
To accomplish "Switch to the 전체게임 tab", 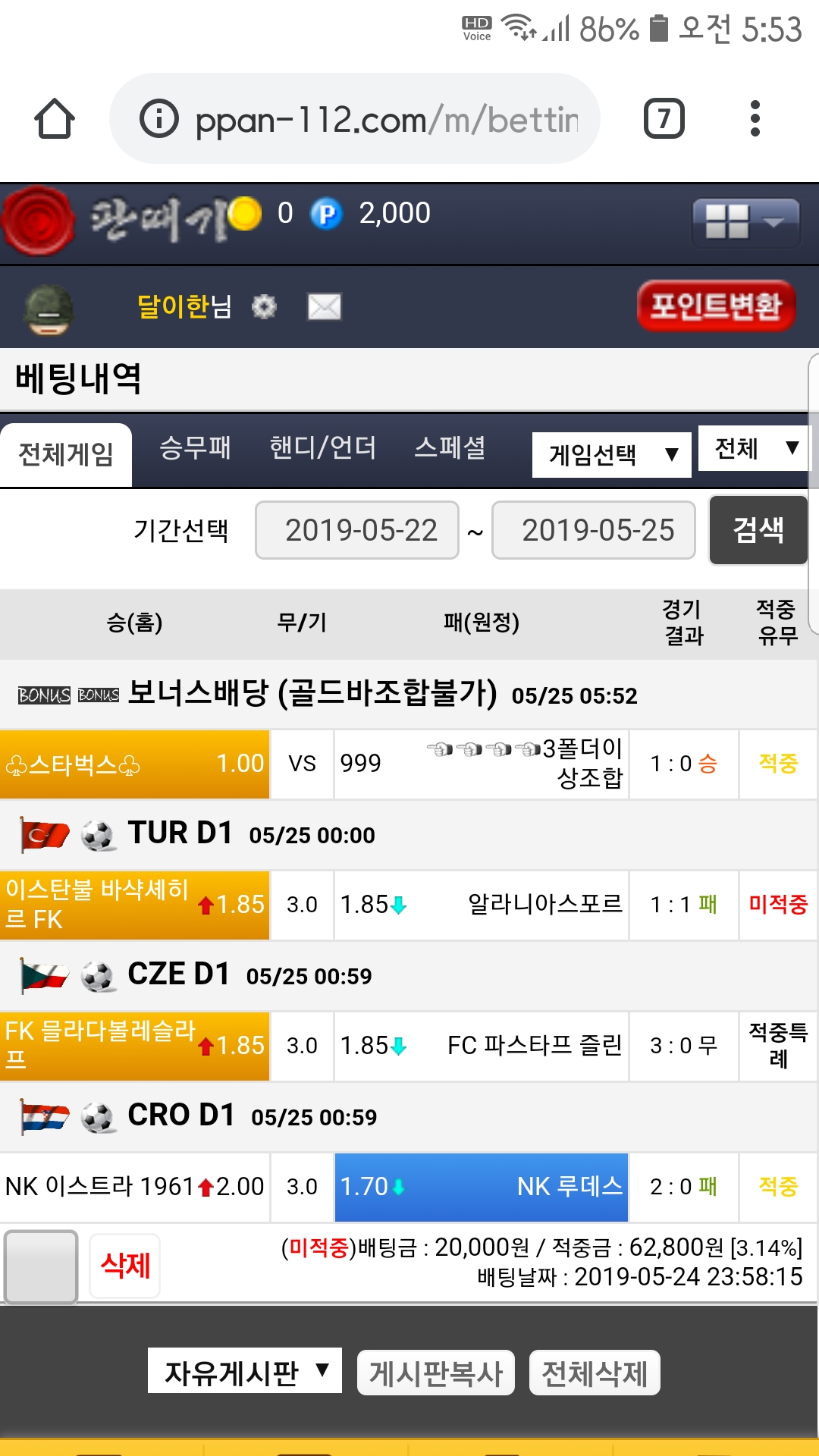I will (66, 454).
